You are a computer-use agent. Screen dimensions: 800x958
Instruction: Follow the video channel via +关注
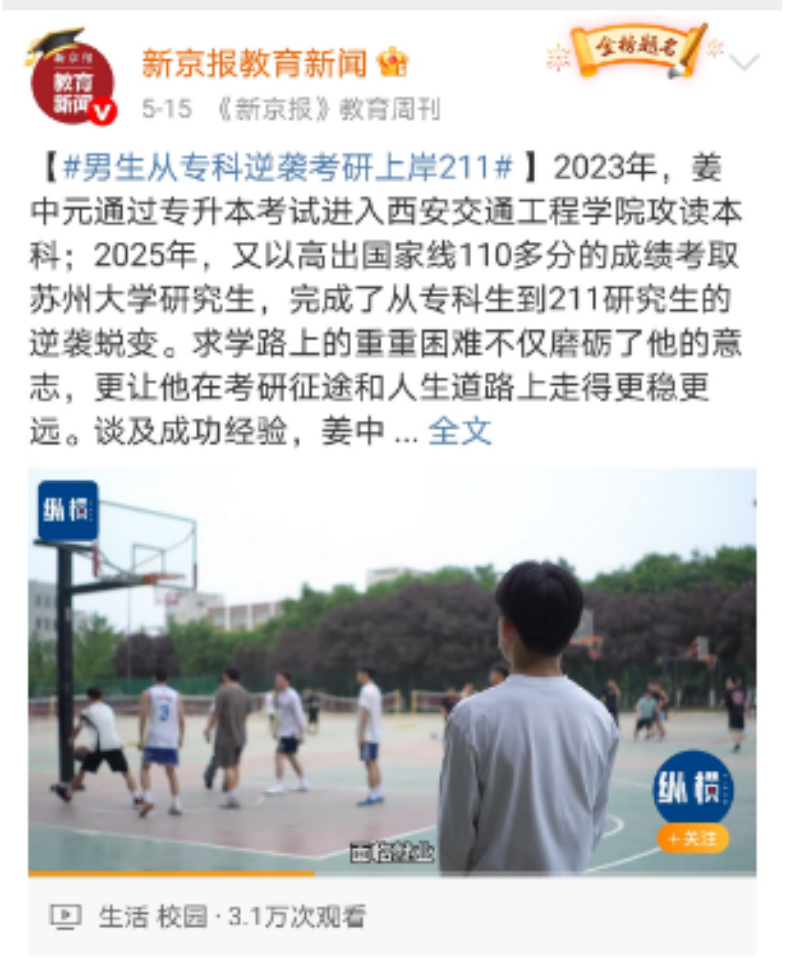[x=692, y=838]
